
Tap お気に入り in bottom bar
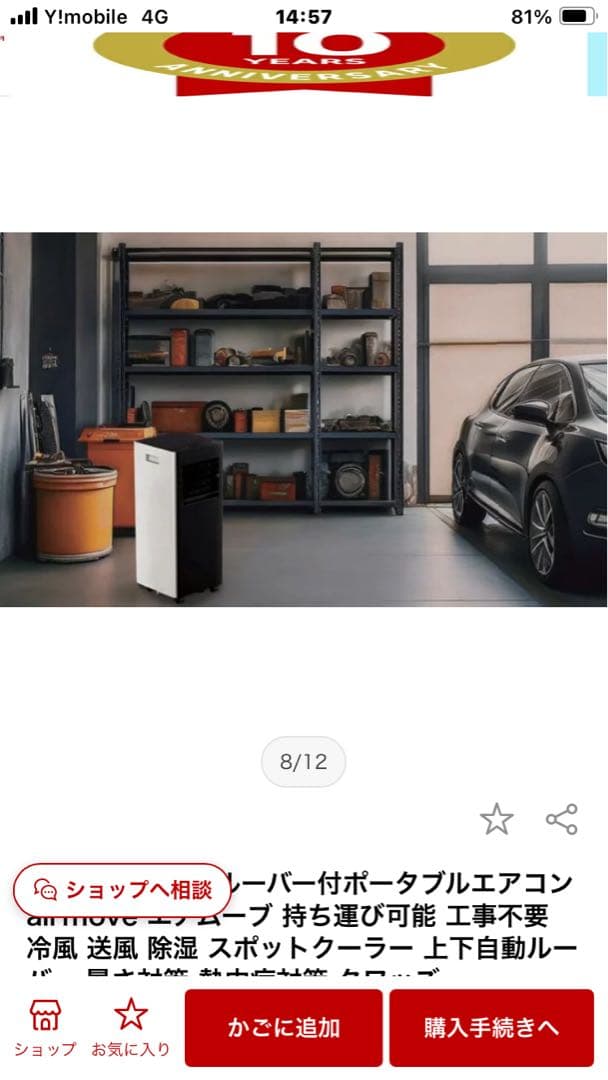(130, 1027)
